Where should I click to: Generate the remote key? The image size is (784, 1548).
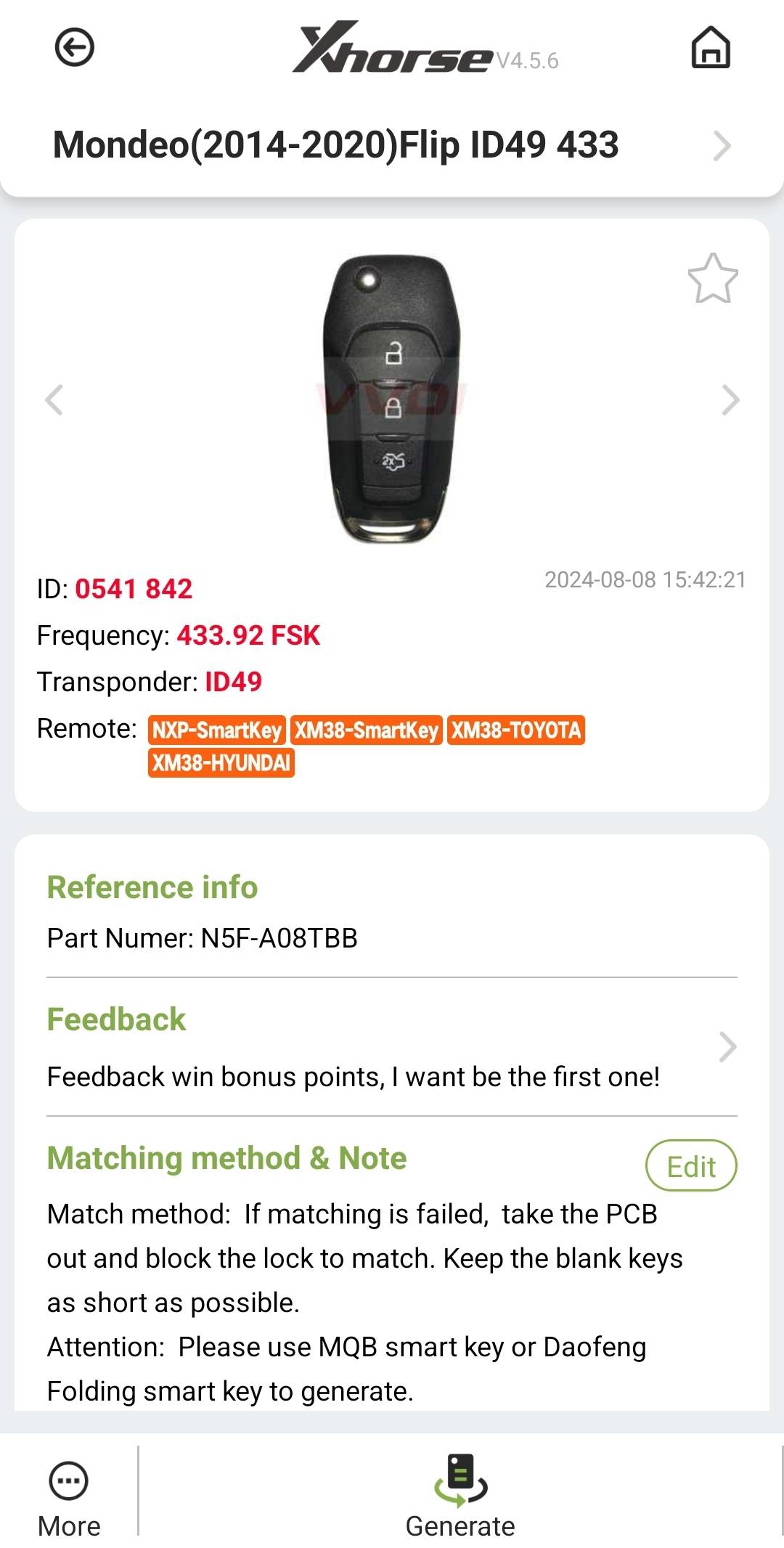click(460, 1497)
